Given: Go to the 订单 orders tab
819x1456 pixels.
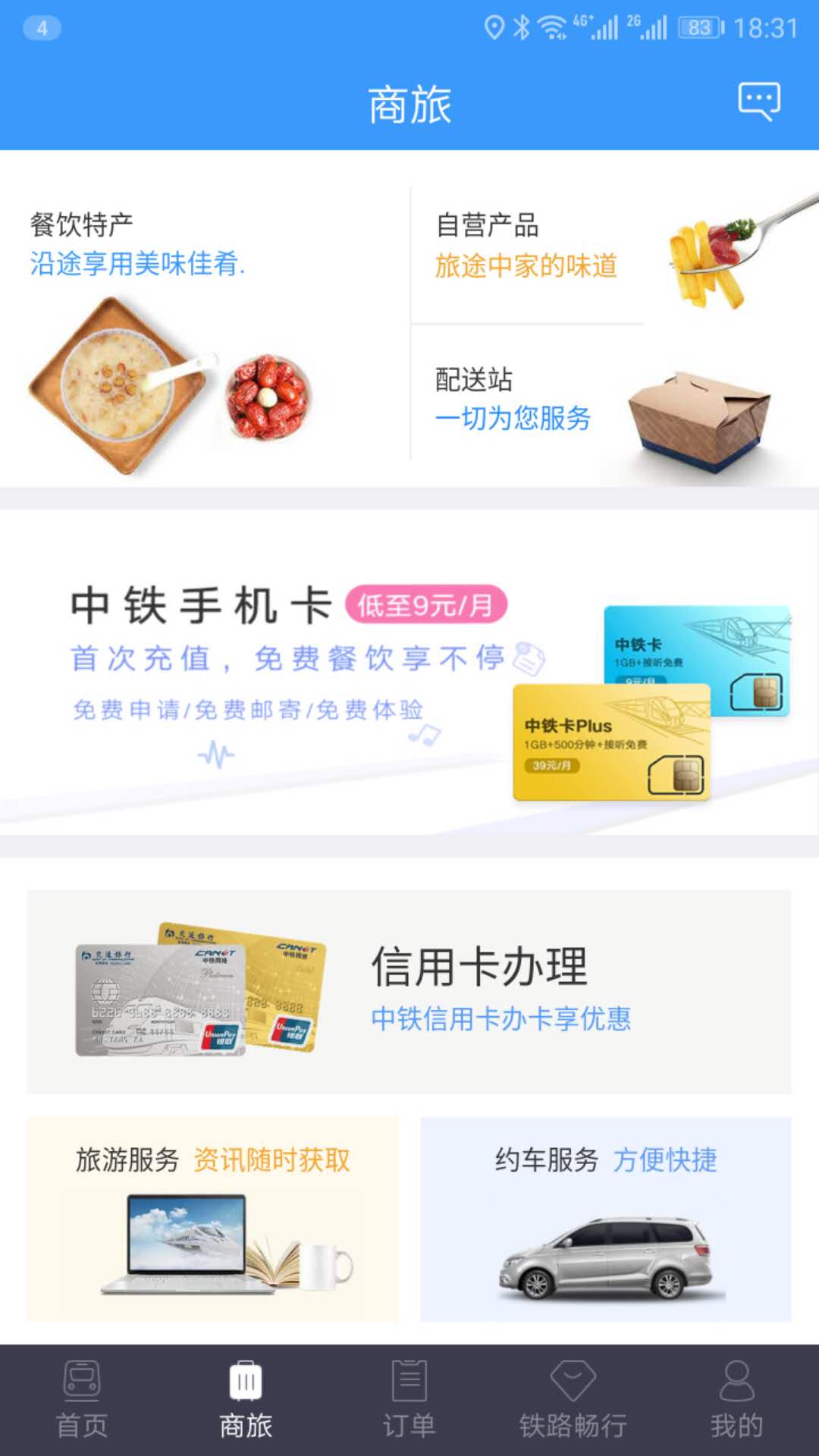Looking at the screenshot, I should click(409, 1400).
